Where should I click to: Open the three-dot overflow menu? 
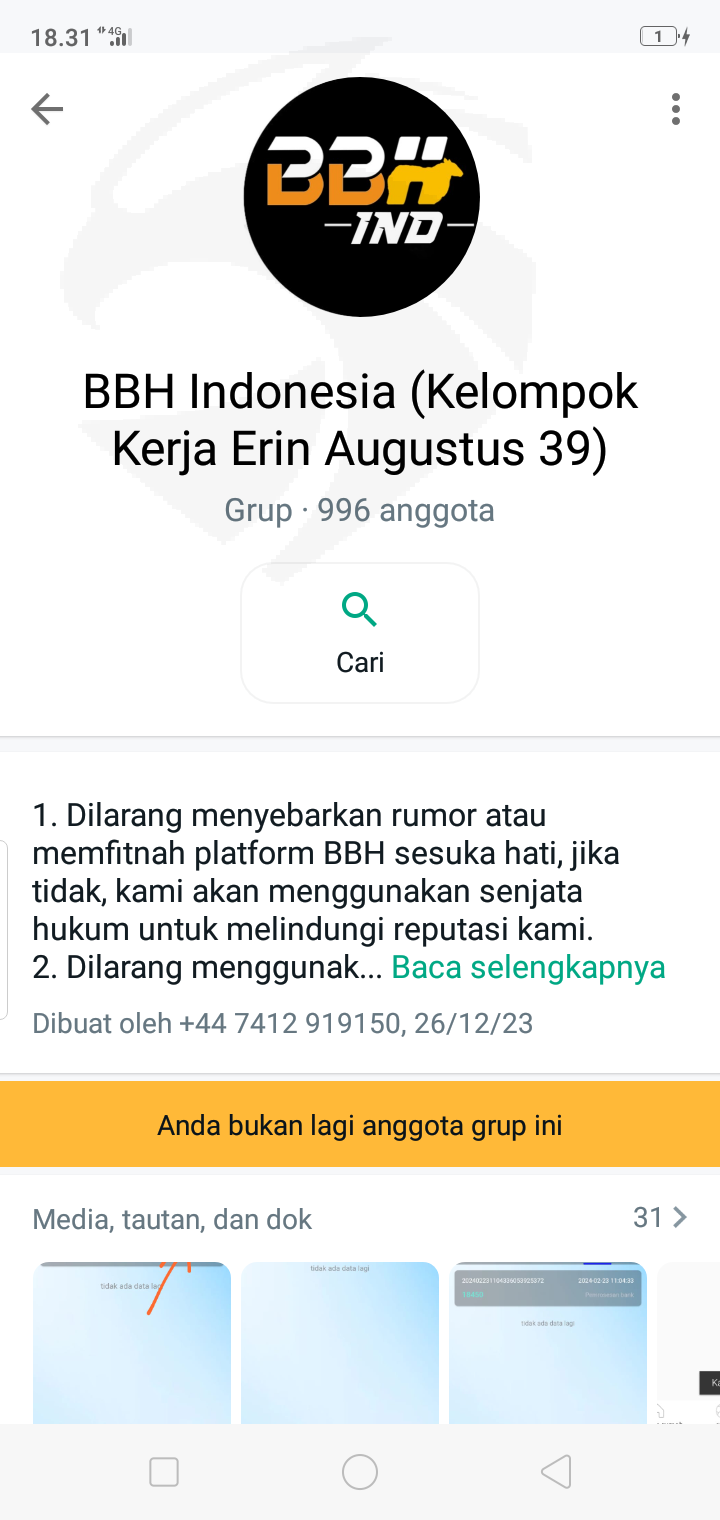pyautogui.click(x=676, y=109)
